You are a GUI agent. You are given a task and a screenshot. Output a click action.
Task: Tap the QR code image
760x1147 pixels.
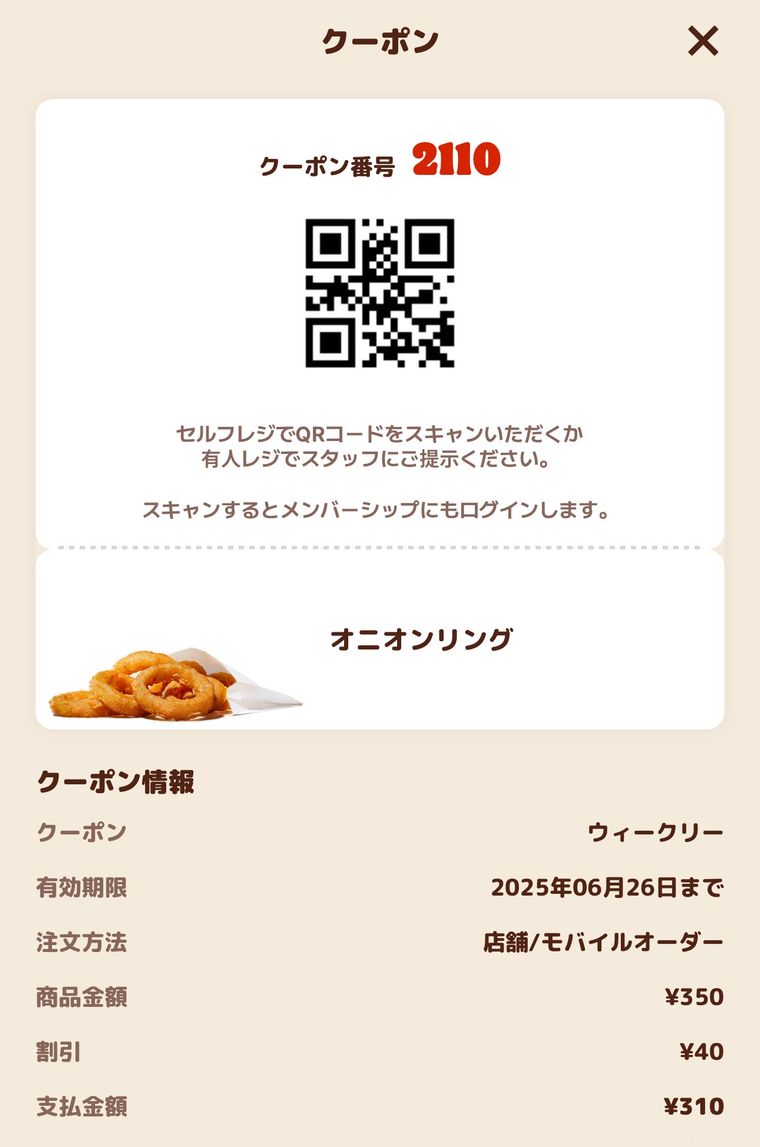[380, 290]
